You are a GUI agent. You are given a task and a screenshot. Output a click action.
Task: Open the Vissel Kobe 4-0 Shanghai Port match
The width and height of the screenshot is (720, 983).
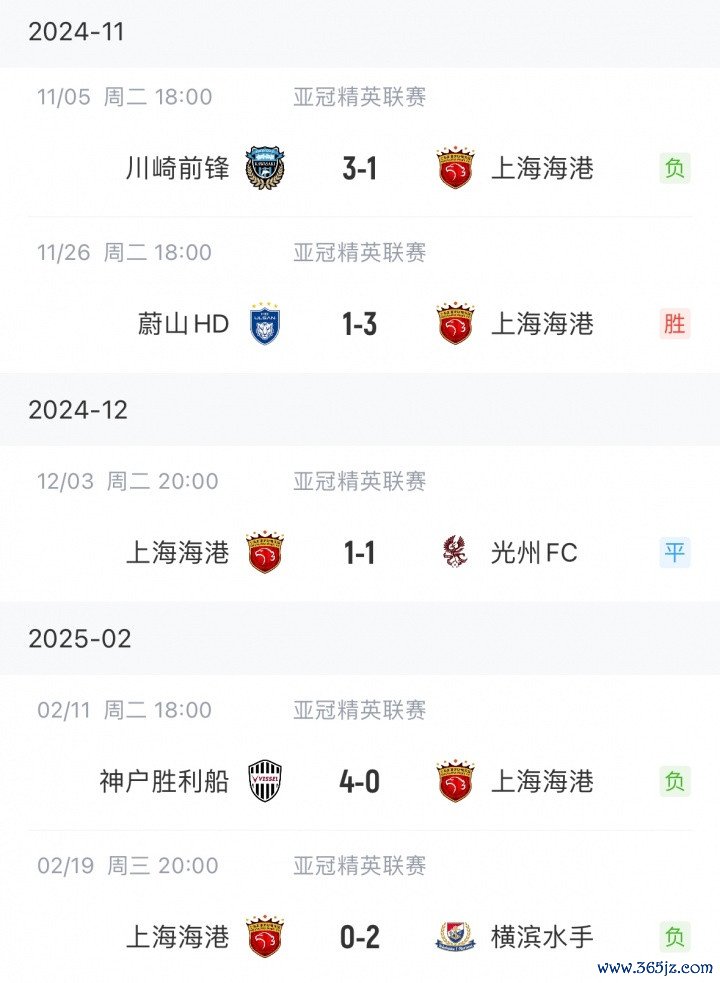[360, 781]
